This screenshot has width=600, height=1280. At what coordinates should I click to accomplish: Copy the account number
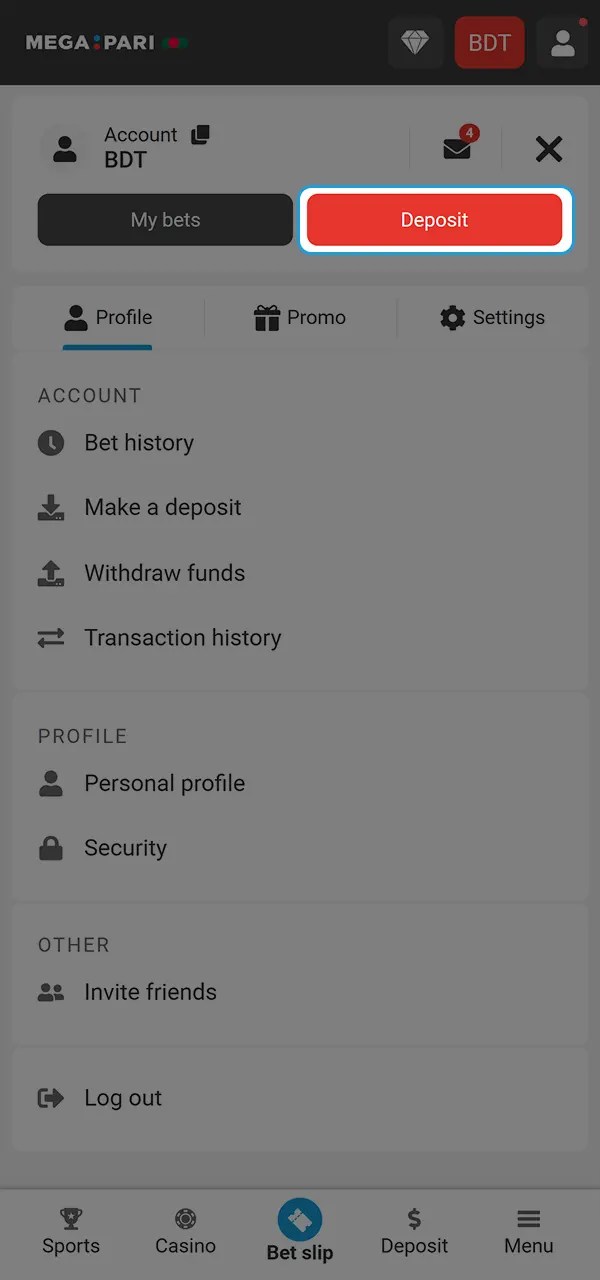click(x=201, y=134)
